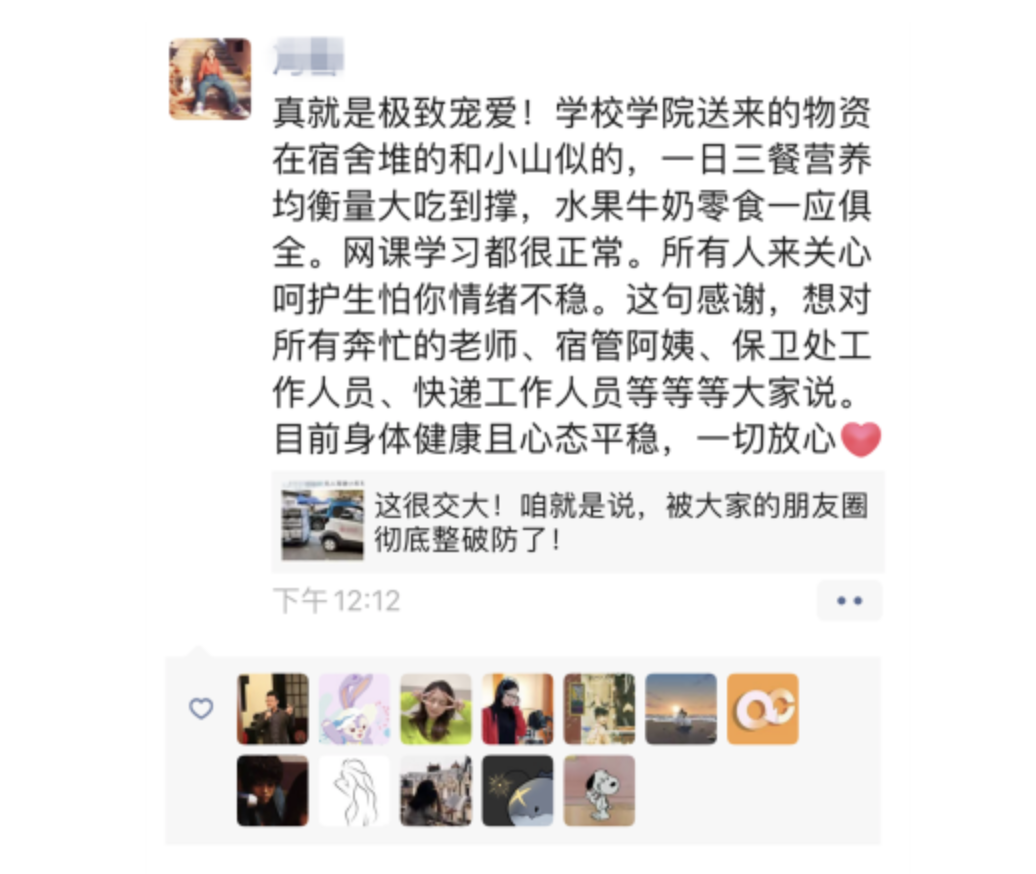Open the blurred author name above the post
The width and height of the screenshot is (1036, 874).
[309, 56]
